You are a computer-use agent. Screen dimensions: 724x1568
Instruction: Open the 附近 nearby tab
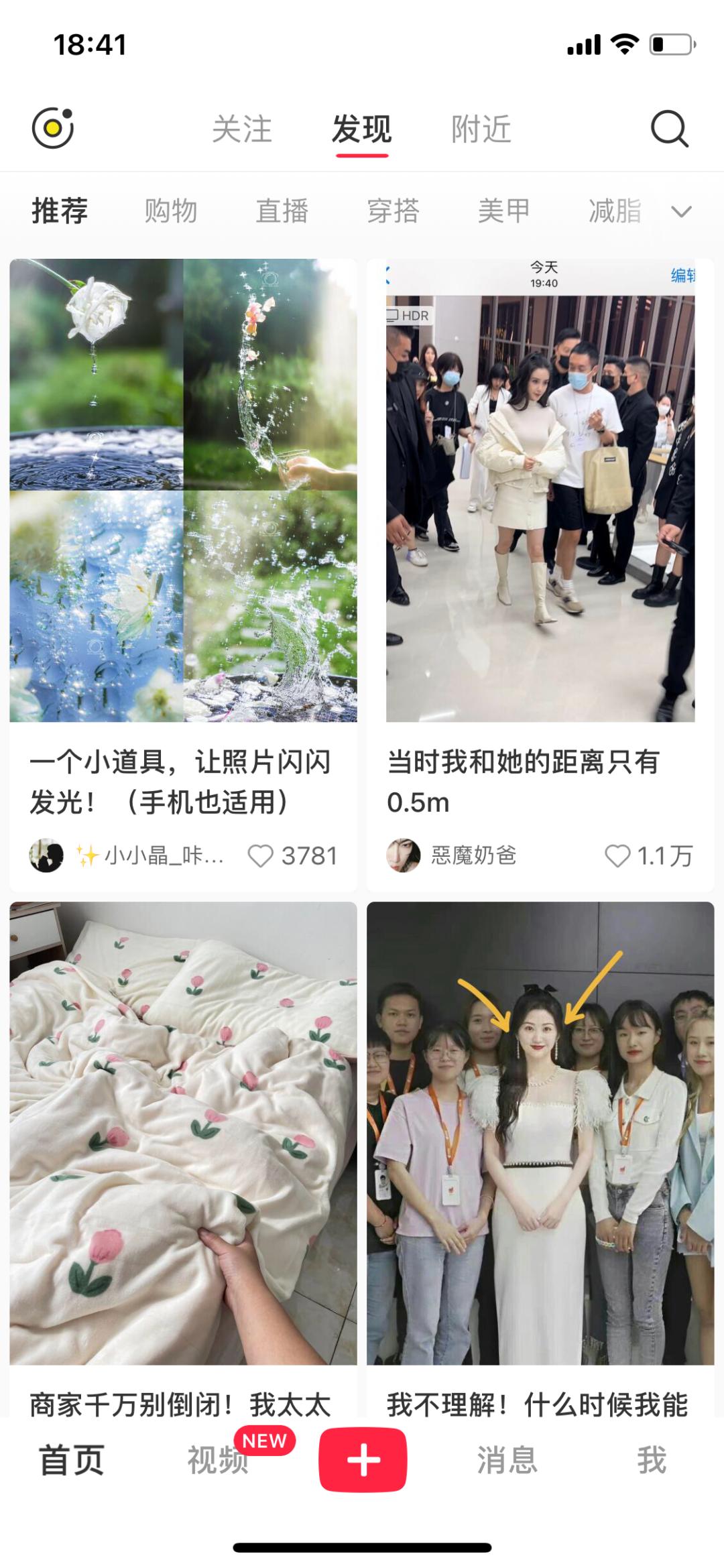click(481, 127)
